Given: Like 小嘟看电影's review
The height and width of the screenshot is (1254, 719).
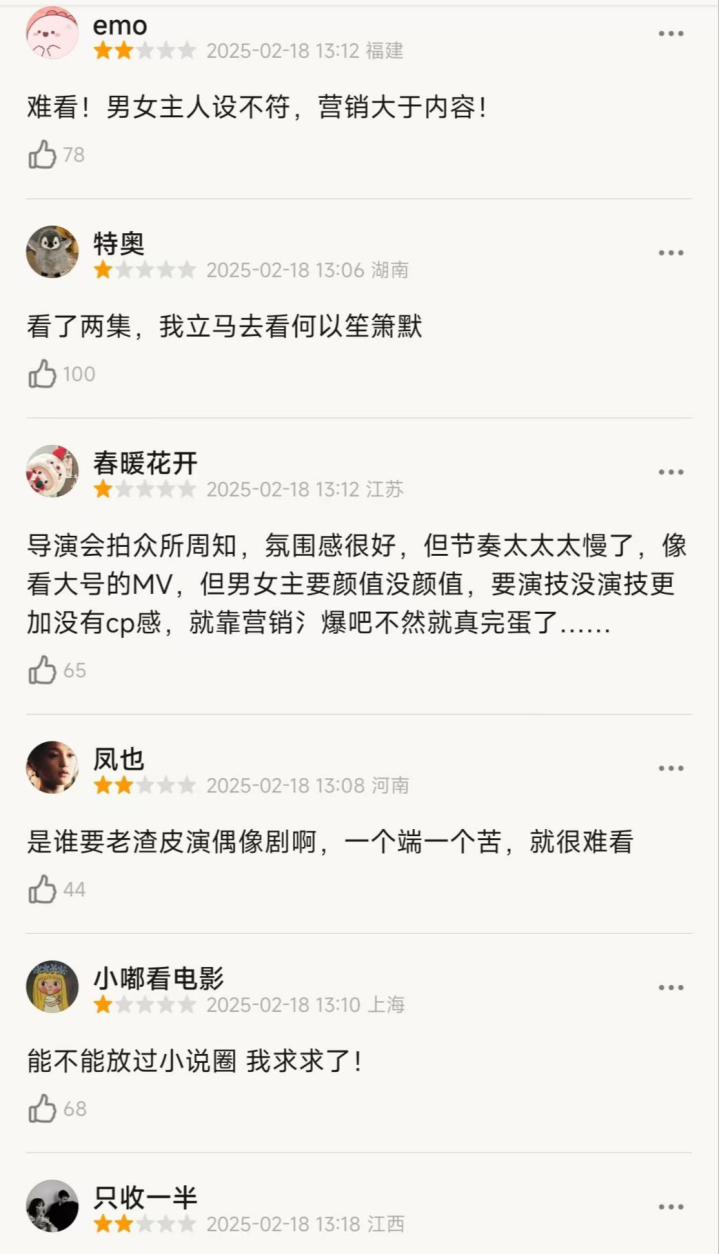Looking at the screenshot, I should [43, 1108].
